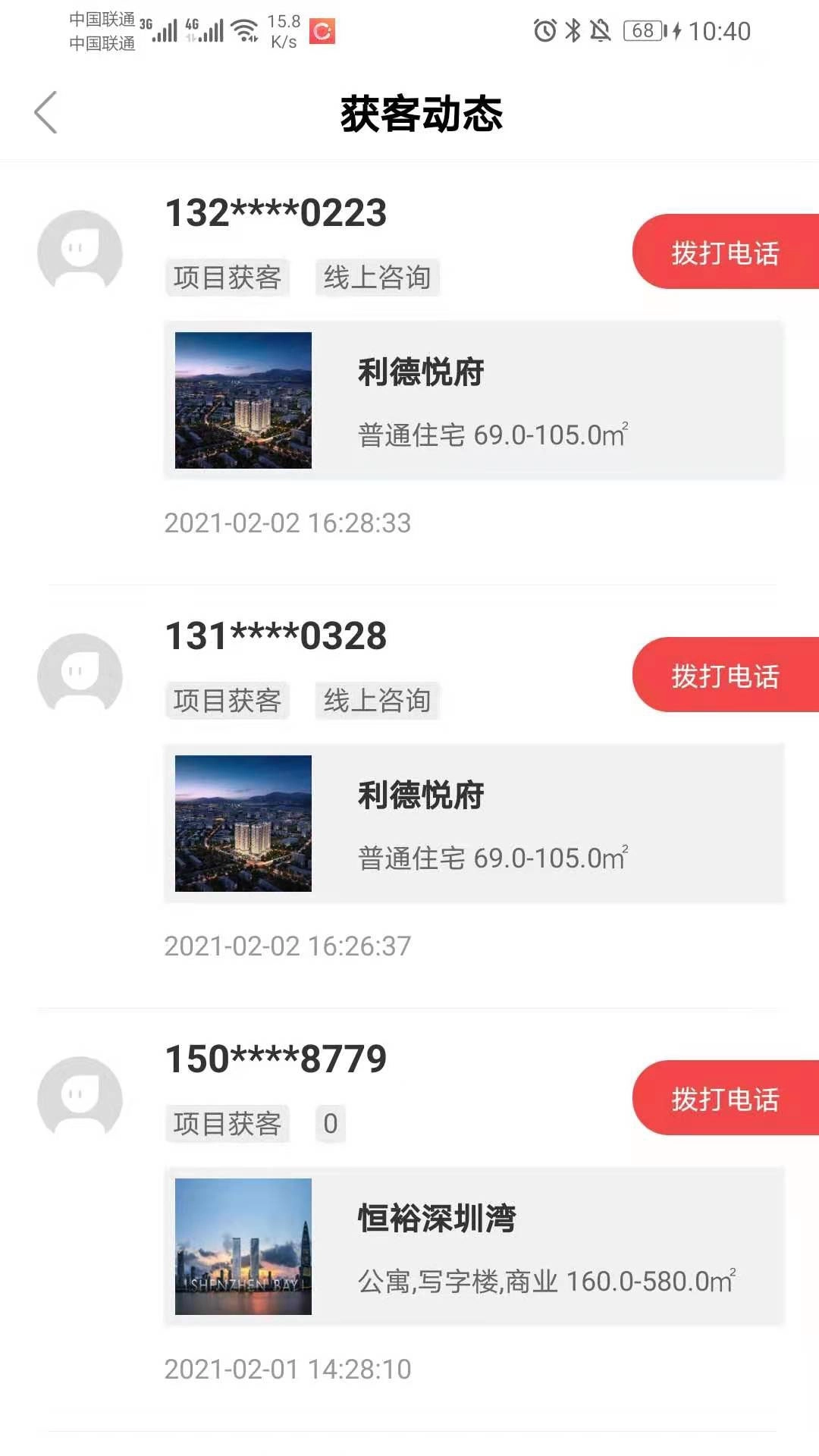The image size is (819, 1456).
Task: Tap the battery indicator showing 68
Action: [x=639, y=30]
